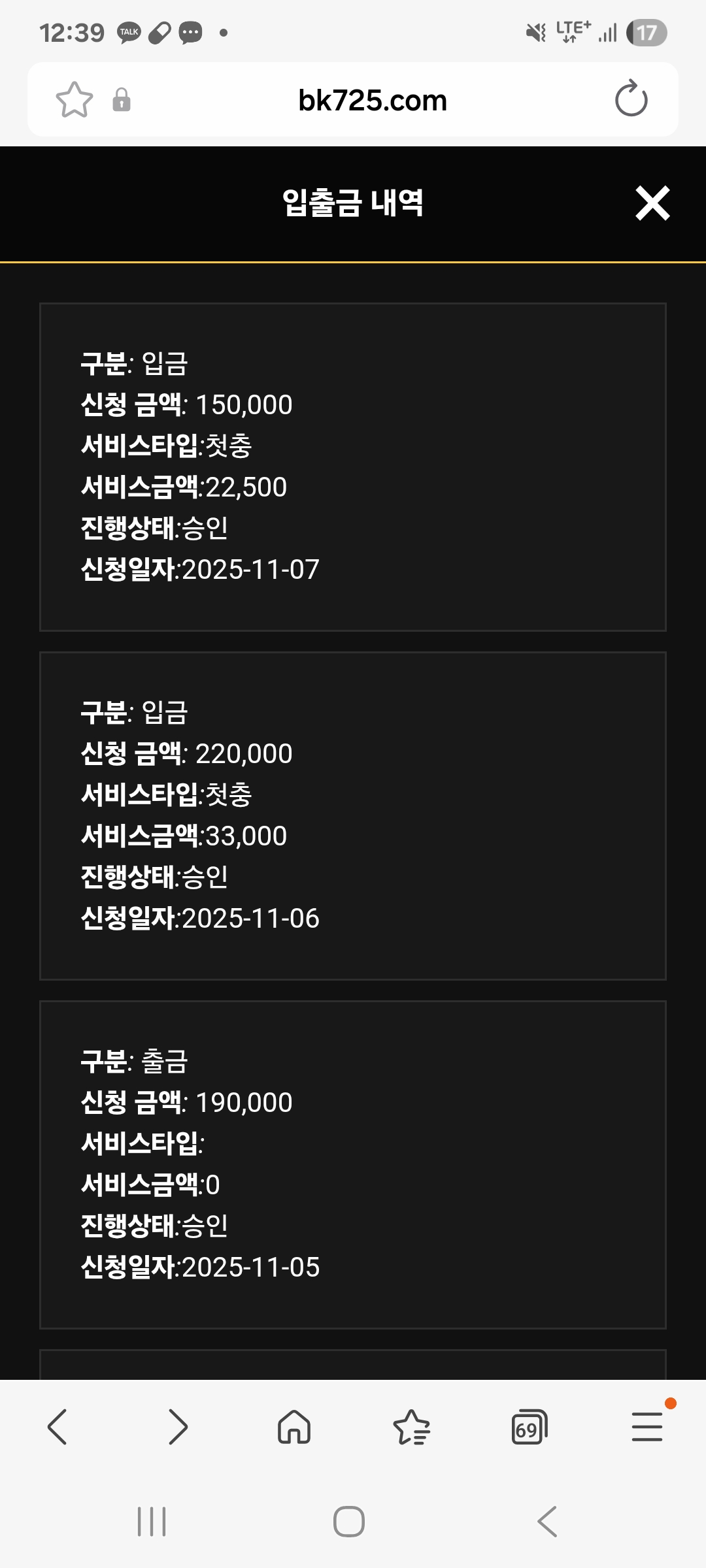The width and height of the screenshot is (706, 1568).
Task: Tap the bk725.com address bar
Action: click(x=372, y=101)
